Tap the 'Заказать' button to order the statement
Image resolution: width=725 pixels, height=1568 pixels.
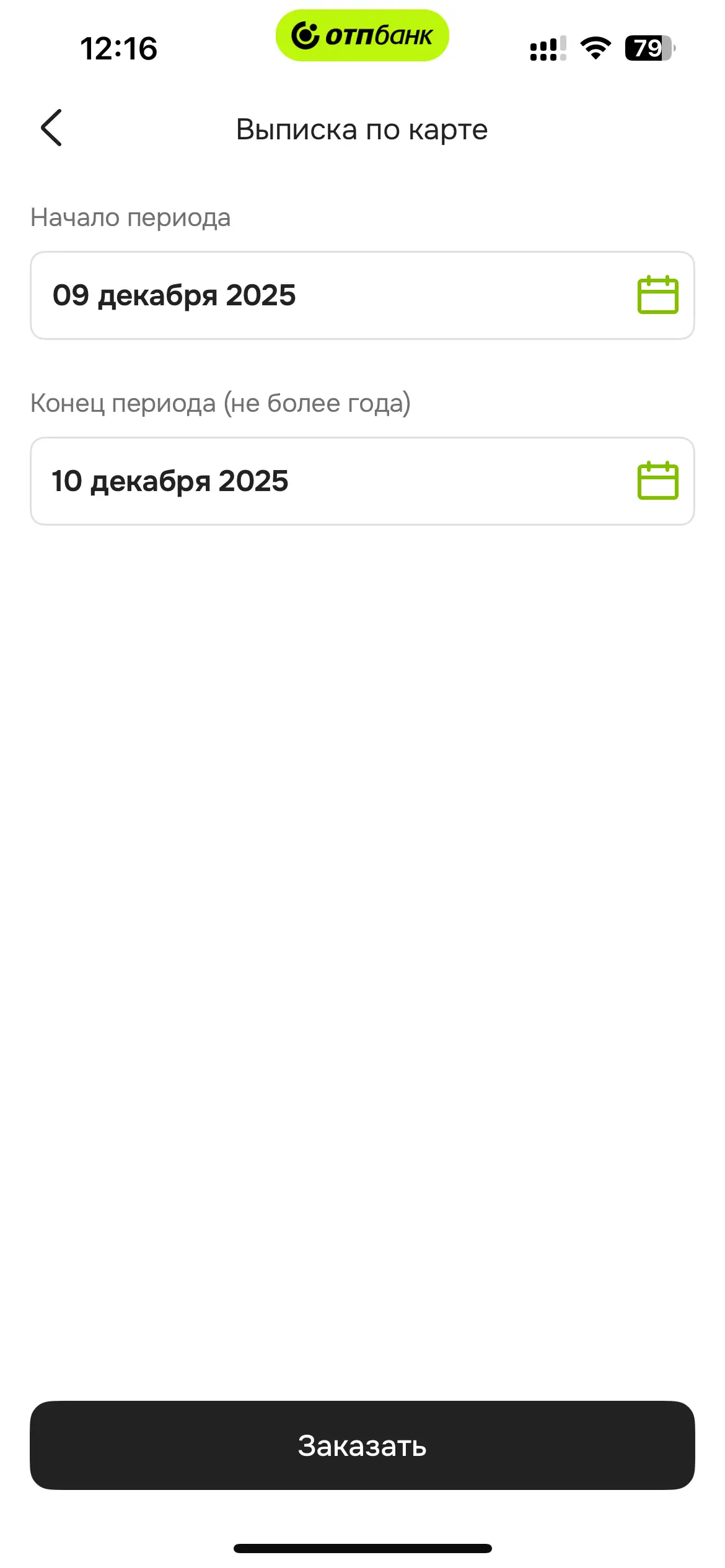362,1445
